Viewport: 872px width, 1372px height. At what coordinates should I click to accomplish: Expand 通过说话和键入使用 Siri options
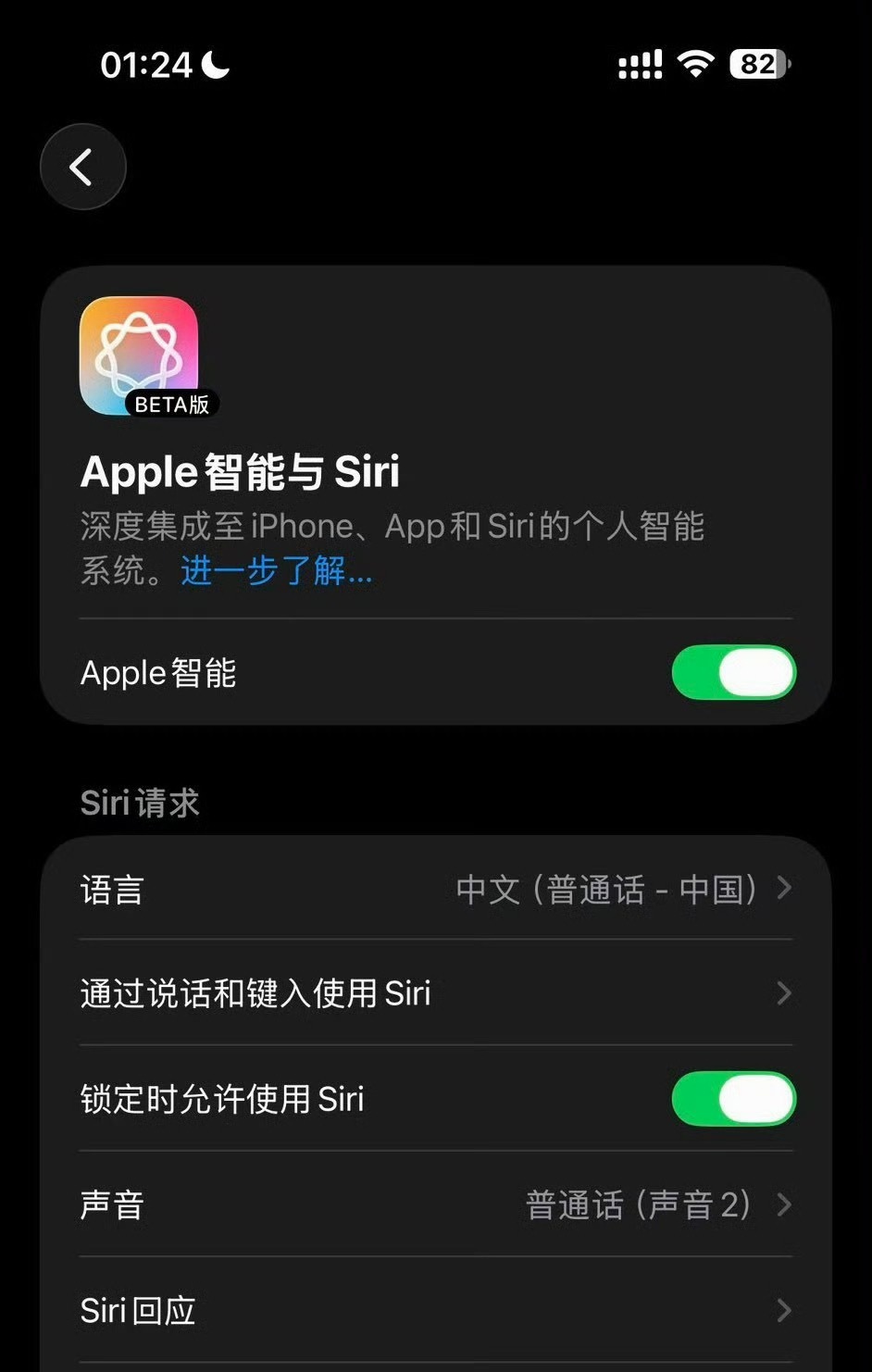(x=435, y=994)
